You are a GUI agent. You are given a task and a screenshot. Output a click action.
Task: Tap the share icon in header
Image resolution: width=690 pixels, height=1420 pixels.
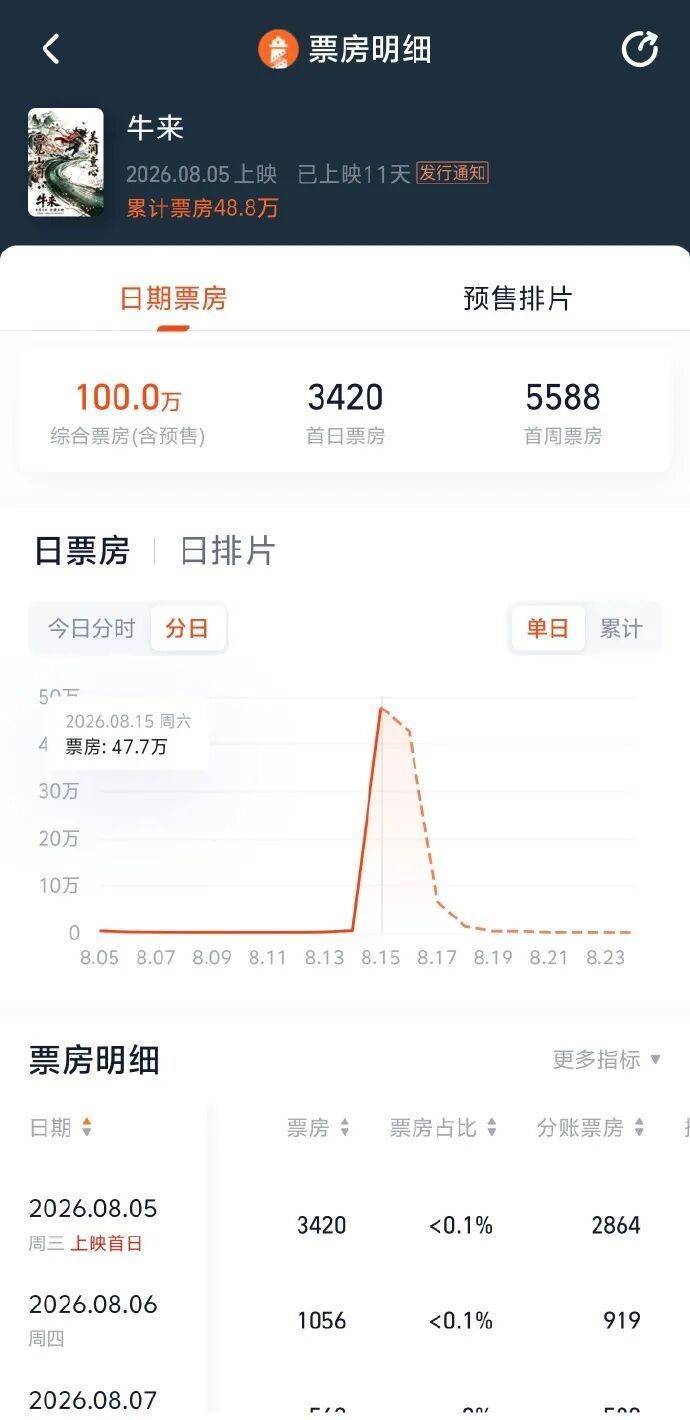click(640, 49)
